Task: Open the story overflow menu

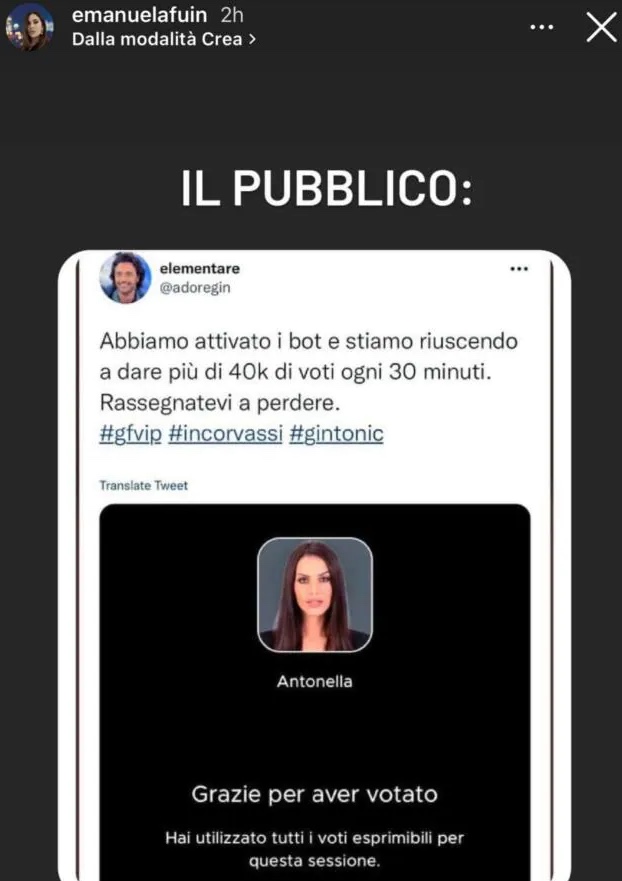Action: [541, 27]
